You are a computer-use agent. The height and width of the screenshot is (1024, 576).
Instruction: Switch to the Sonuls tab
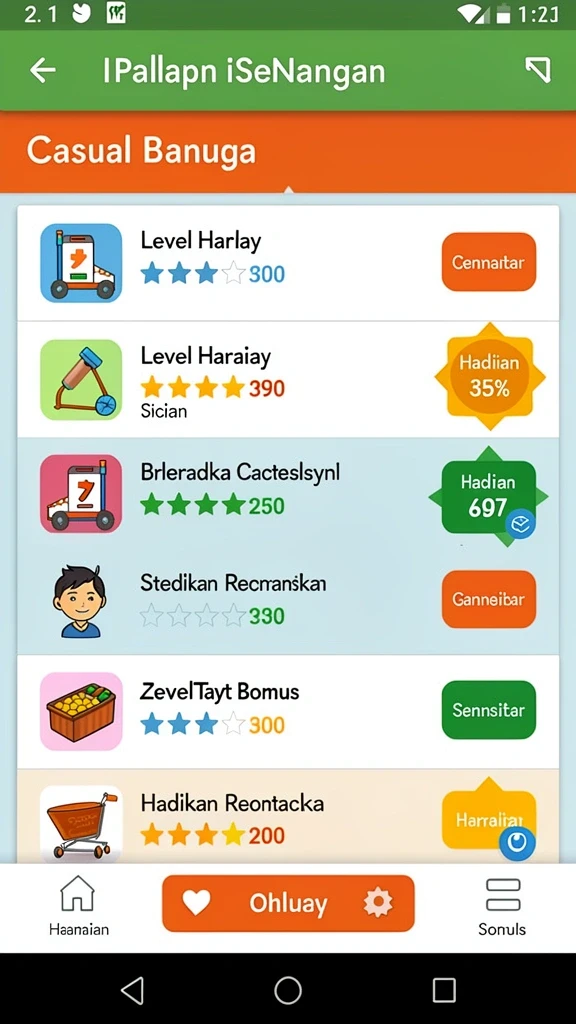(x=502, y=906)
